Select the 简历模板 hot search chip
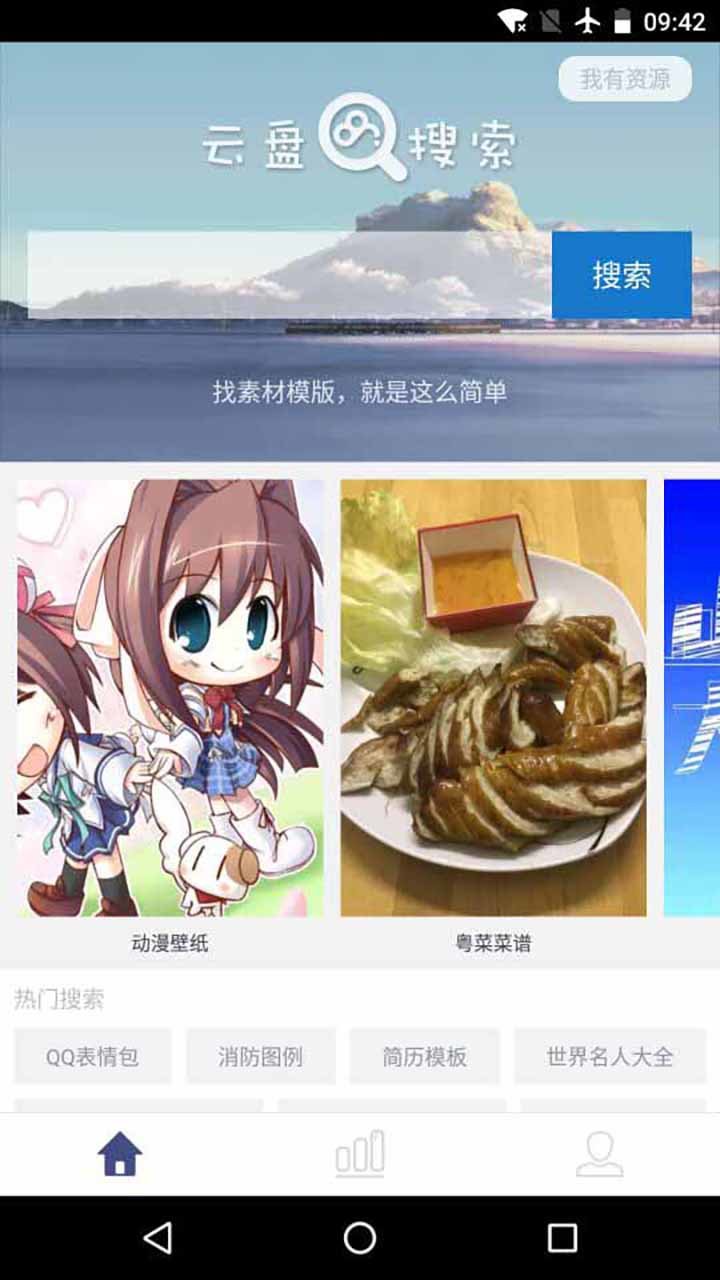The image size is (720, 1280). (425, 1056)
